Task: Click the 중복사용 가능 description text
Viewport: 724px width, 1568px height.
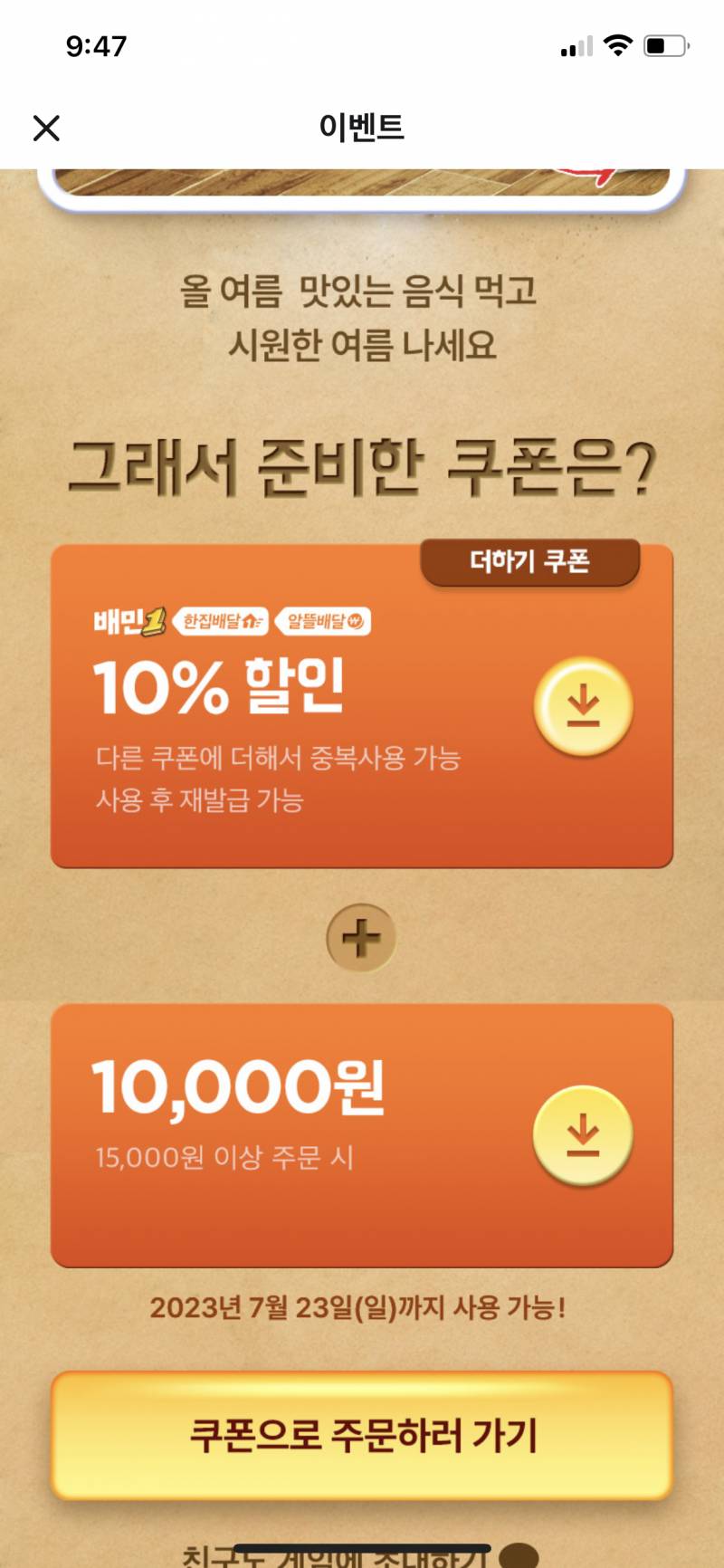Action: pyautogui.click(x=276, y=760)
